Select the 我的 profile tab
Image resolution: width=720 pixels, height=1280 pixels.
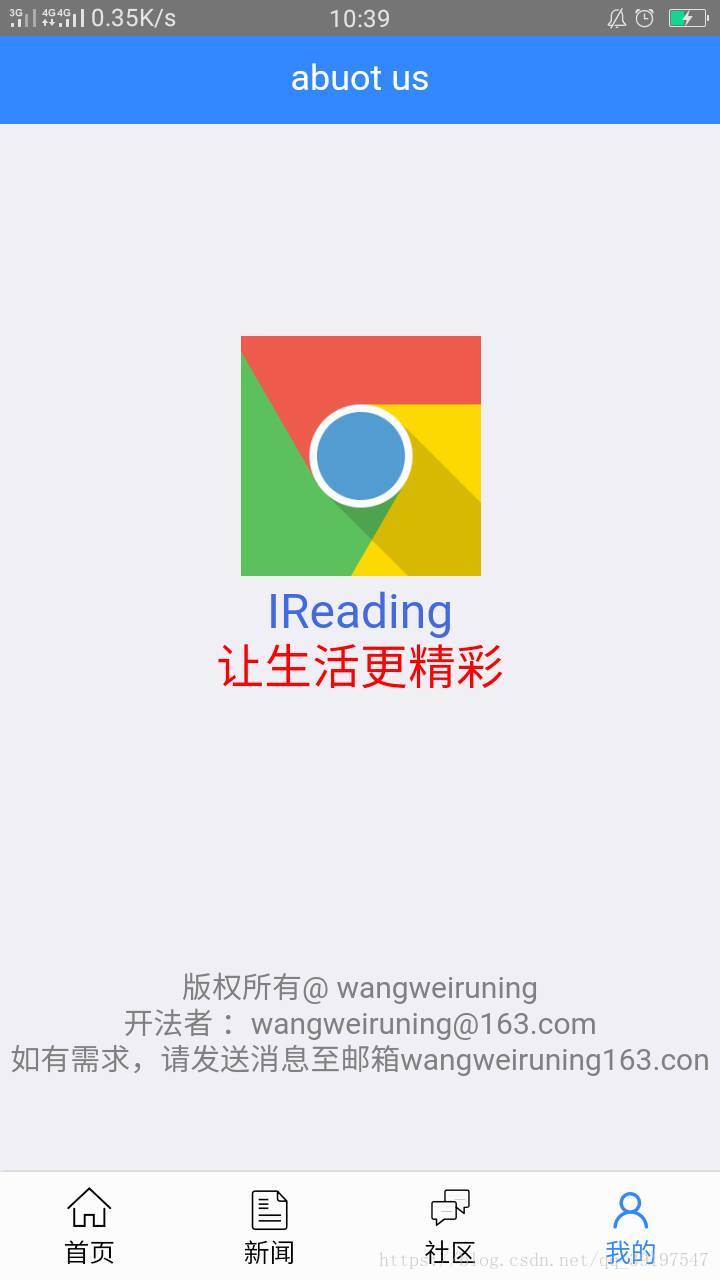click(x=630, y=1226)
